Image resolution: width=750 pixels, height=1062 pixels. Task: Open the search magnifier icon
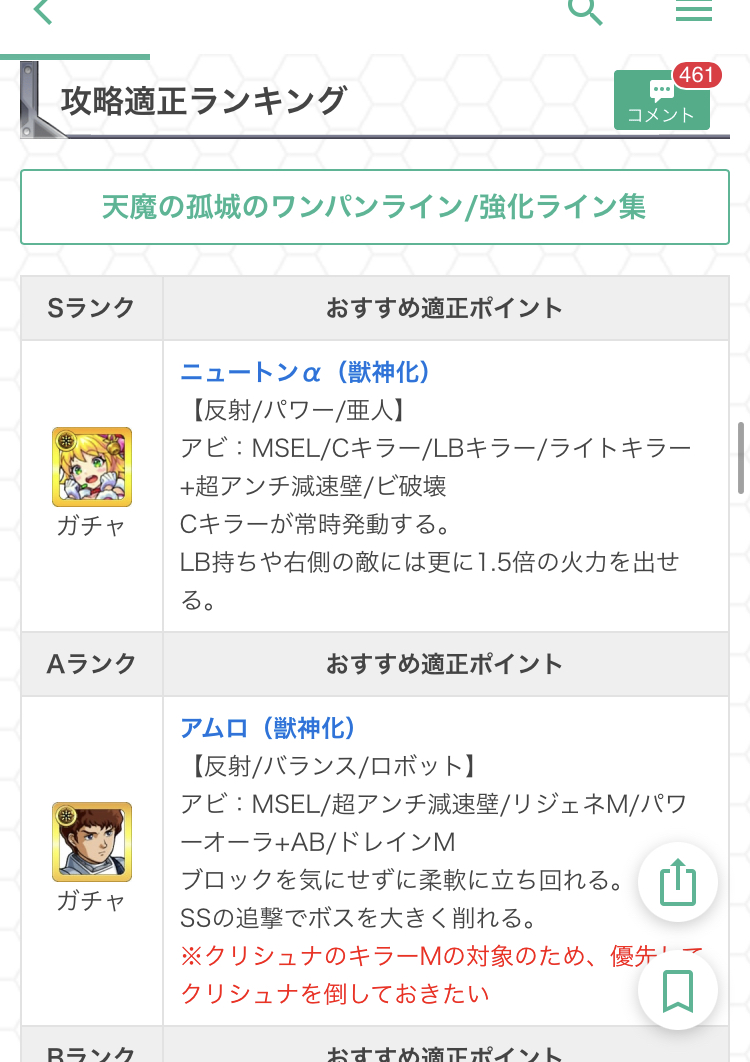tap(586, 12)
